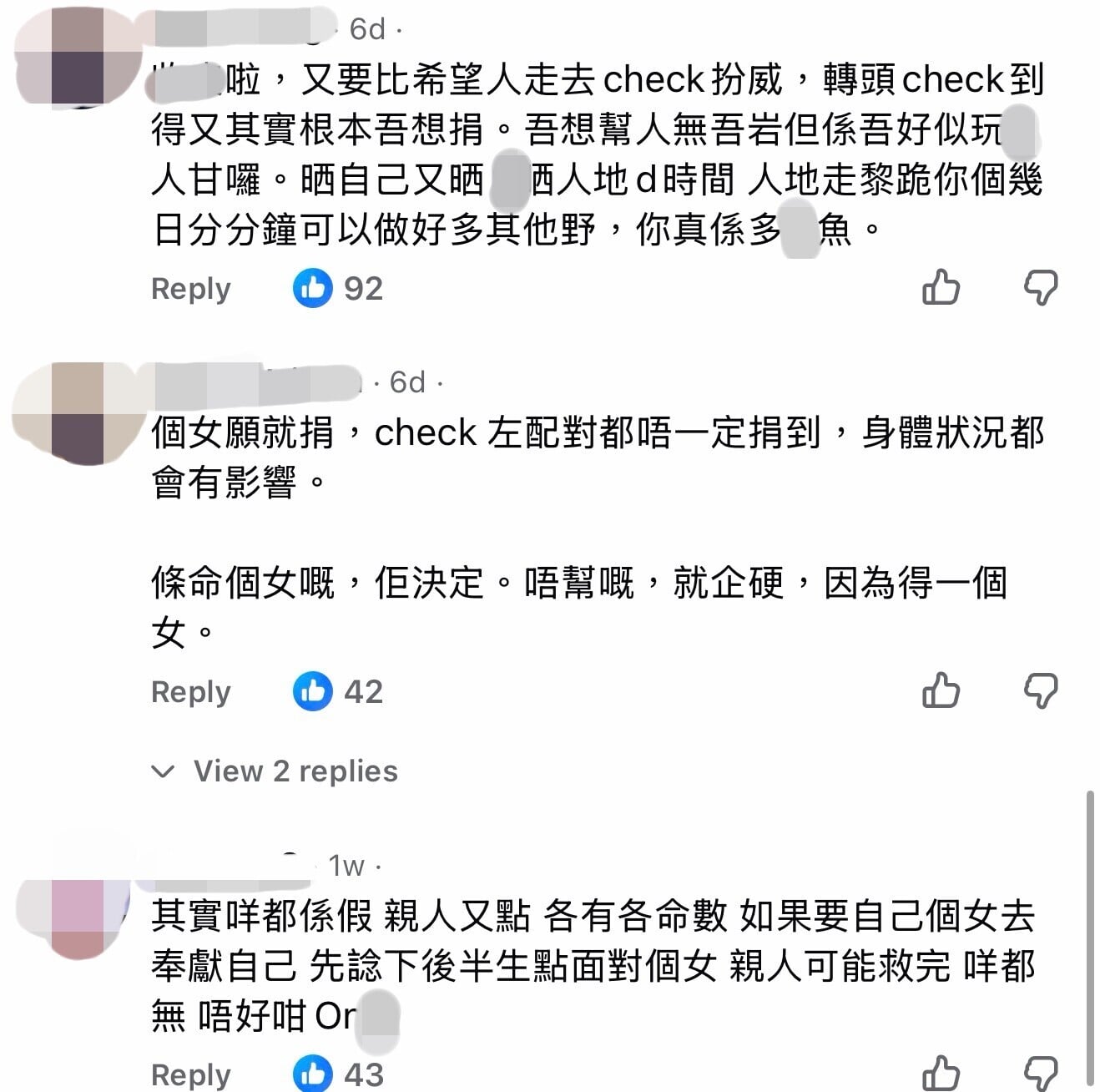The width and height of the screenshot is (1100, 1092).
Task: Expand View 2 replies
Action: click(275, 771)
